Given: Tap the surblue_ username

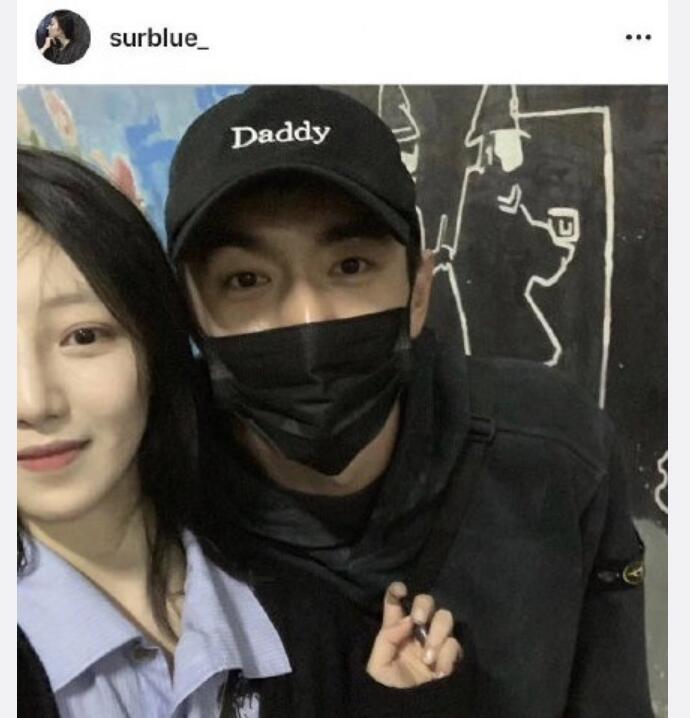Looking at the screenshot, I should [x=158, y=39].
